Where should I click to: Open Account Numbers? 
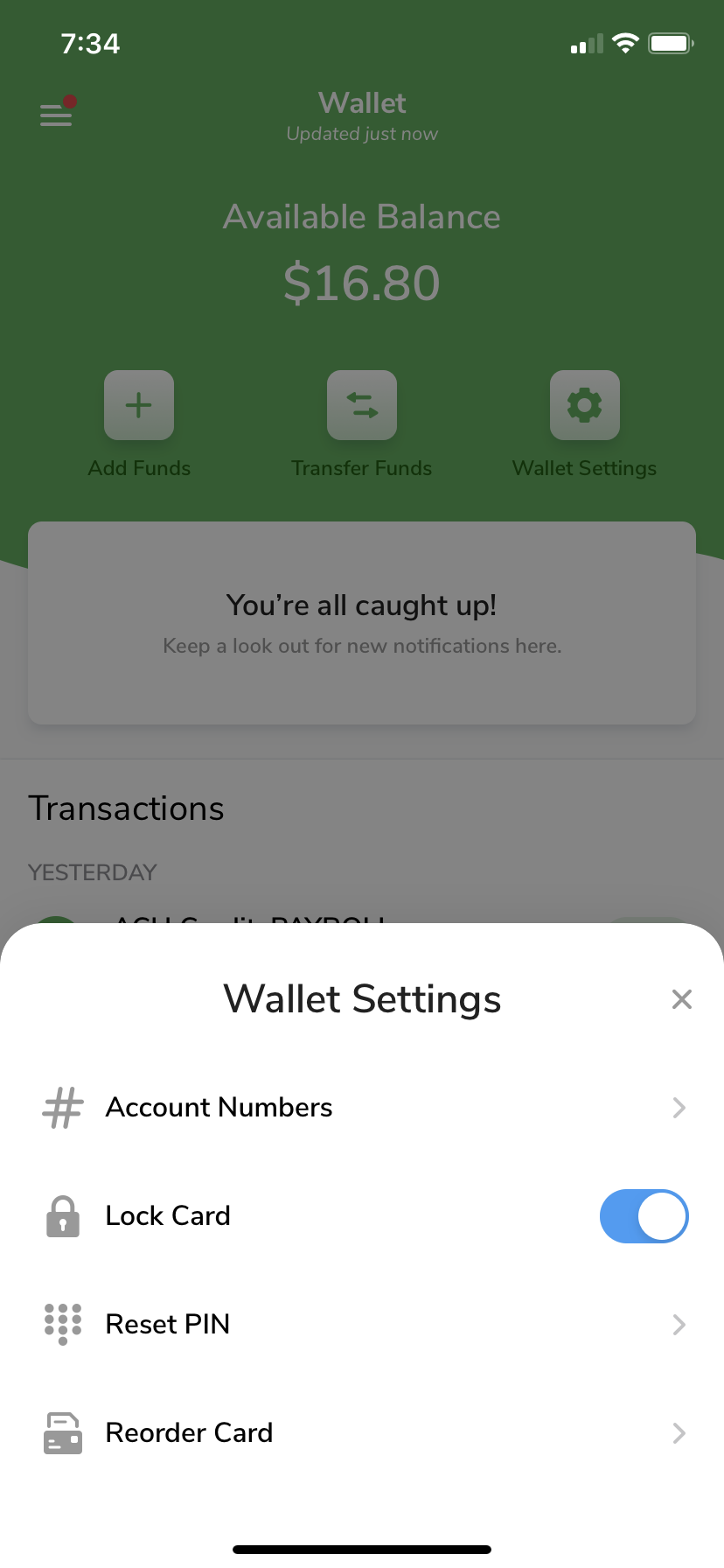362,1108
